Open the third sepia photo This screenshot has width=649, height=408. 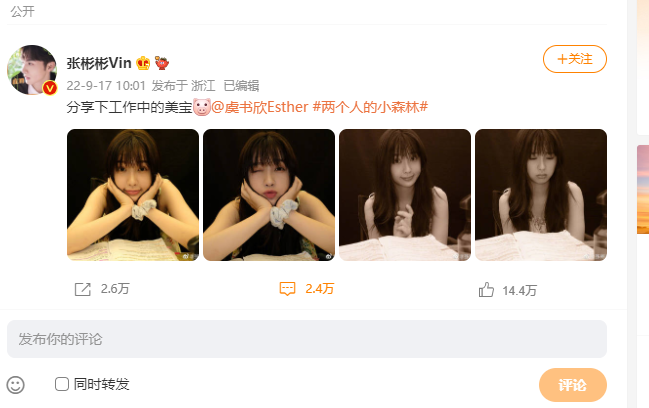(405, 195)
